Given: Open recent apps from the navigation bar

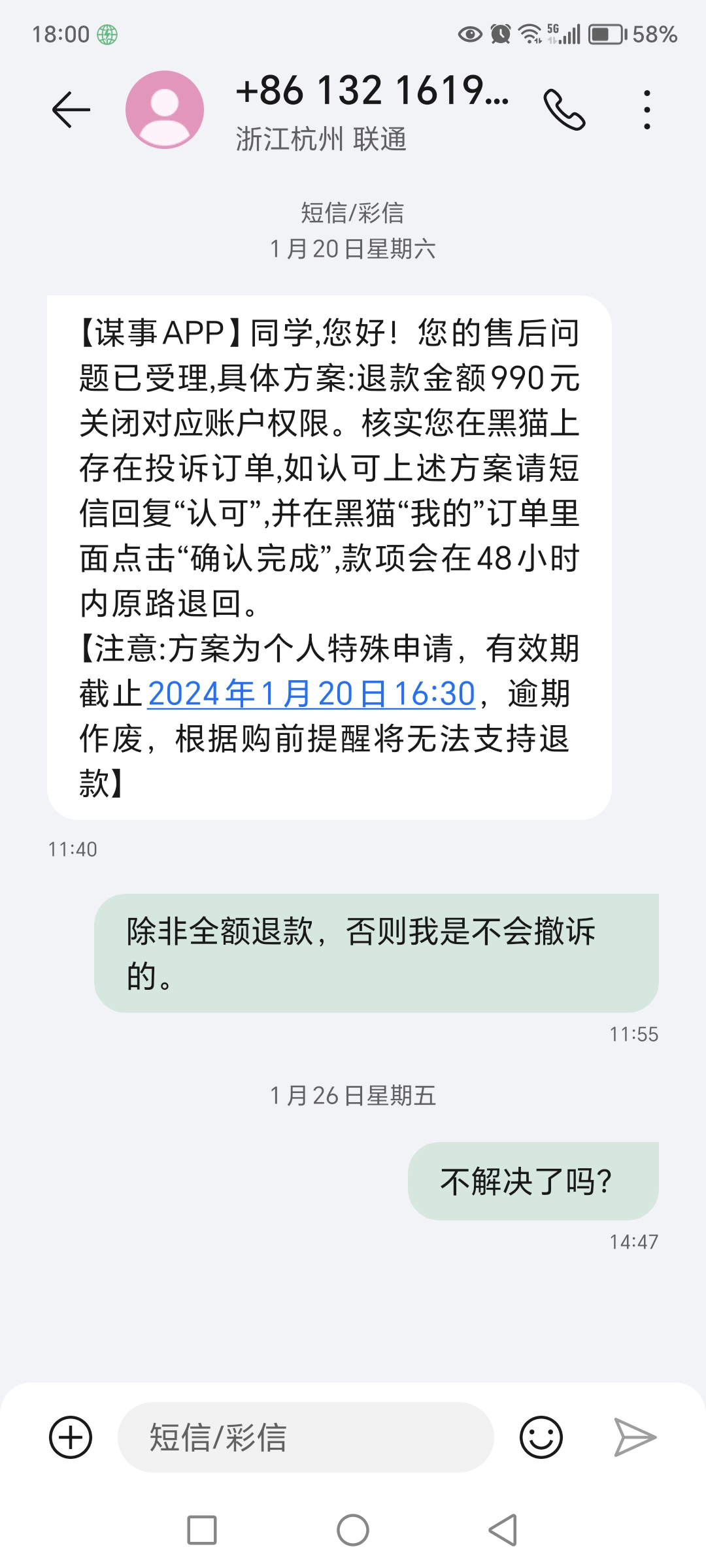Looking at the screenshot, I should pyautogui.click(x=202, y=1530).
